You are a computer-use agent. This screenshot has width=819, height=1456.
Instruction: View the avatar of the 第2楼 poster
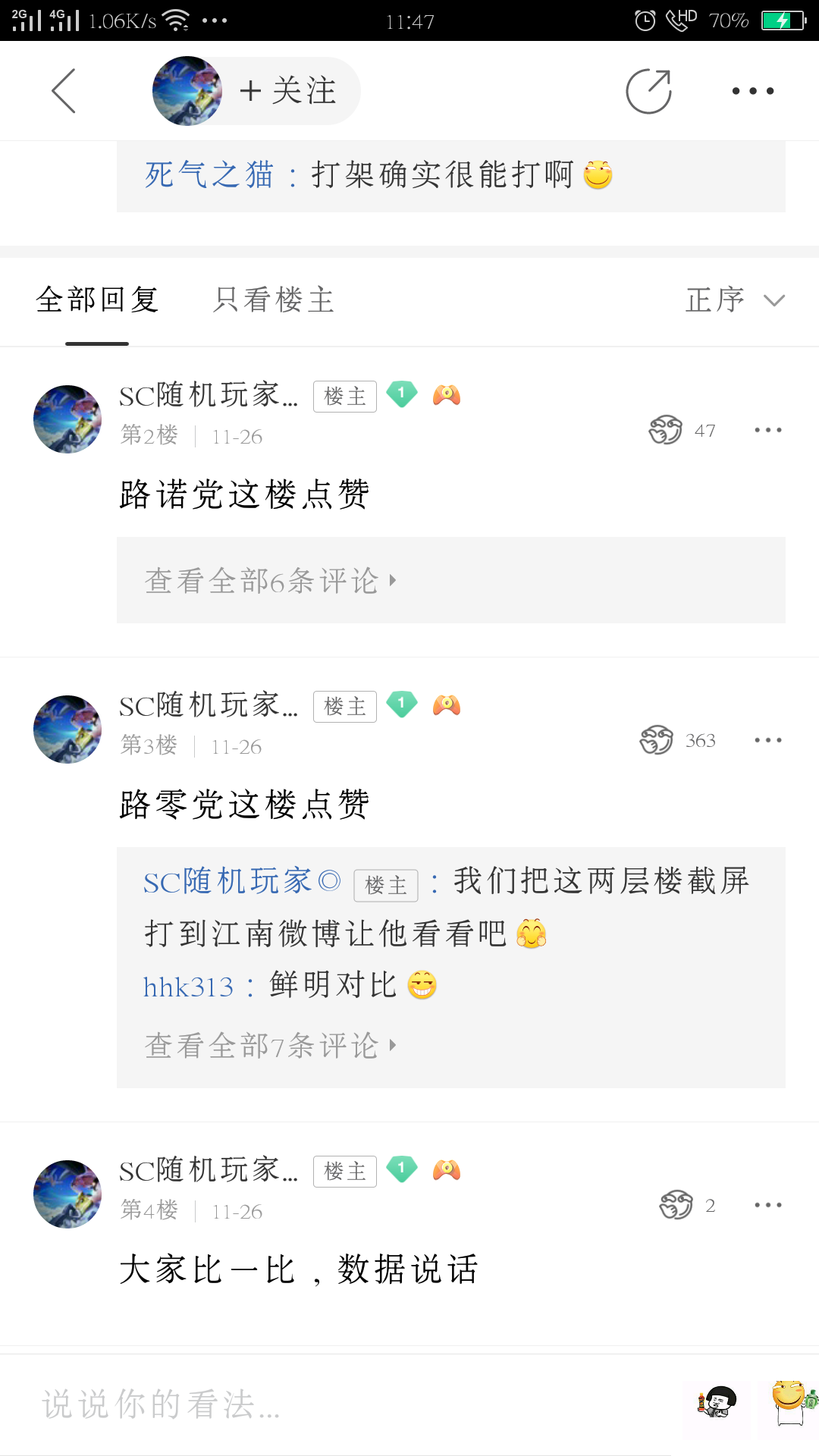coord(67,419)
